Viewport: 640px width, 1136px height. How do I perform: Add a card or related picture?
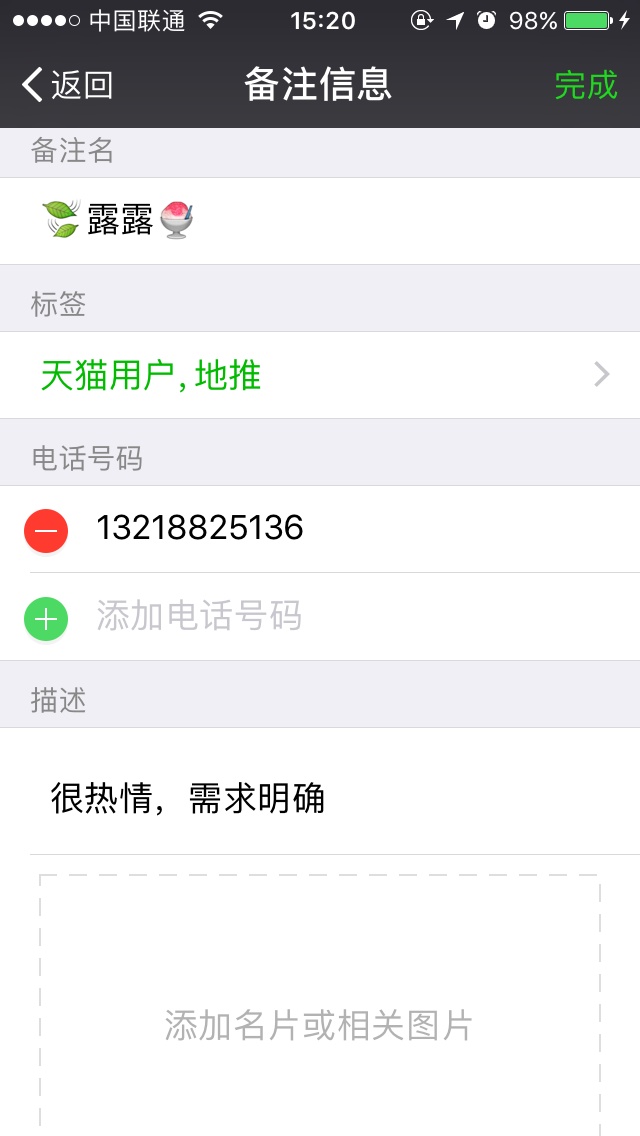coord(320,1005)
